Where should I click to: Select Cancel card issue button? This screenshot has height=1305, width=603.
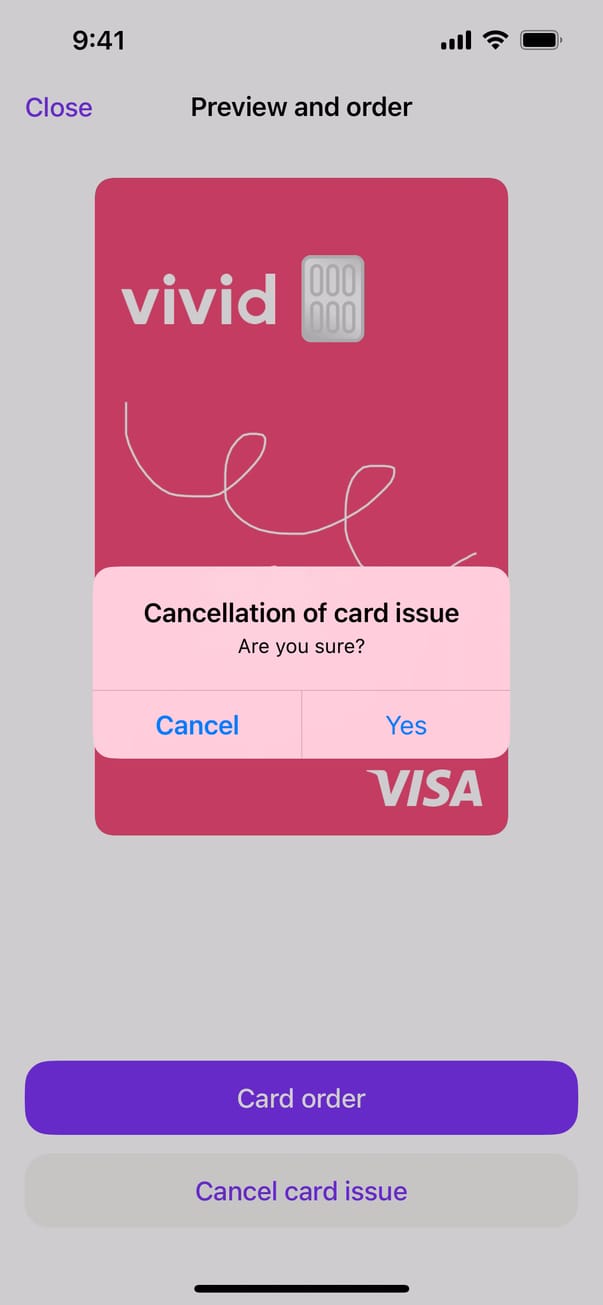[301, 1191]
